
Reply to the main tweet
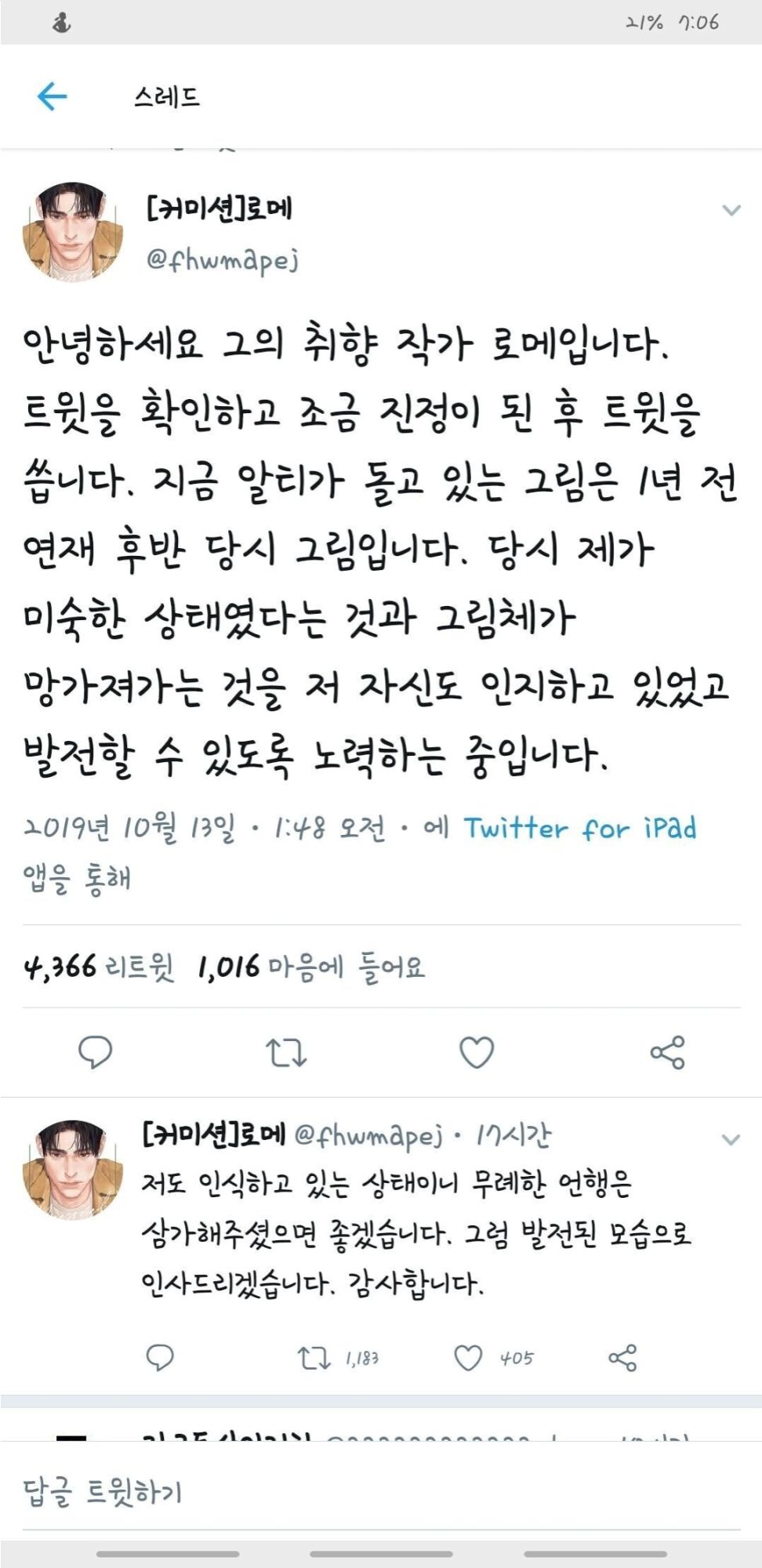tap(96, 1052)
